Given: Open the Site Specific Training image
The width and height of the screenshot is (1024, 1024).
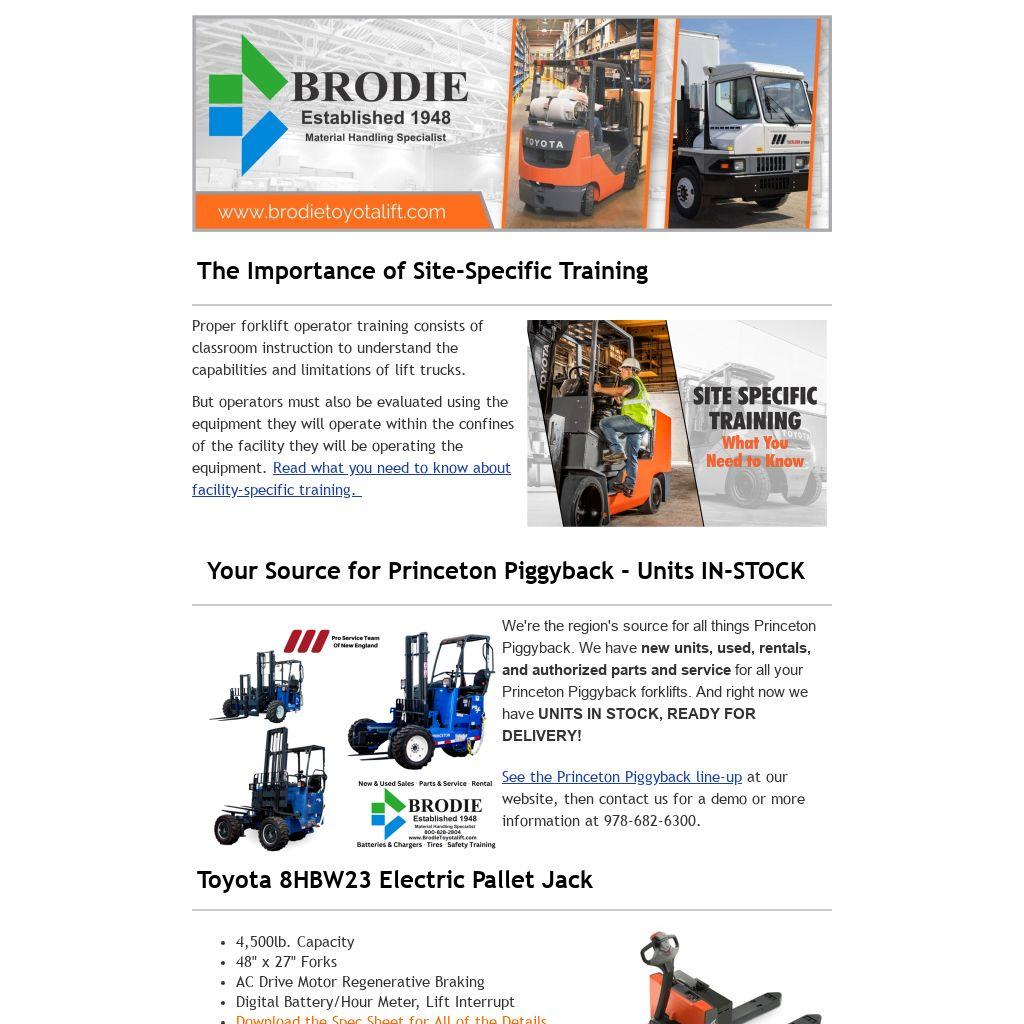Looking at the screenshot, I should pos(676,423).
